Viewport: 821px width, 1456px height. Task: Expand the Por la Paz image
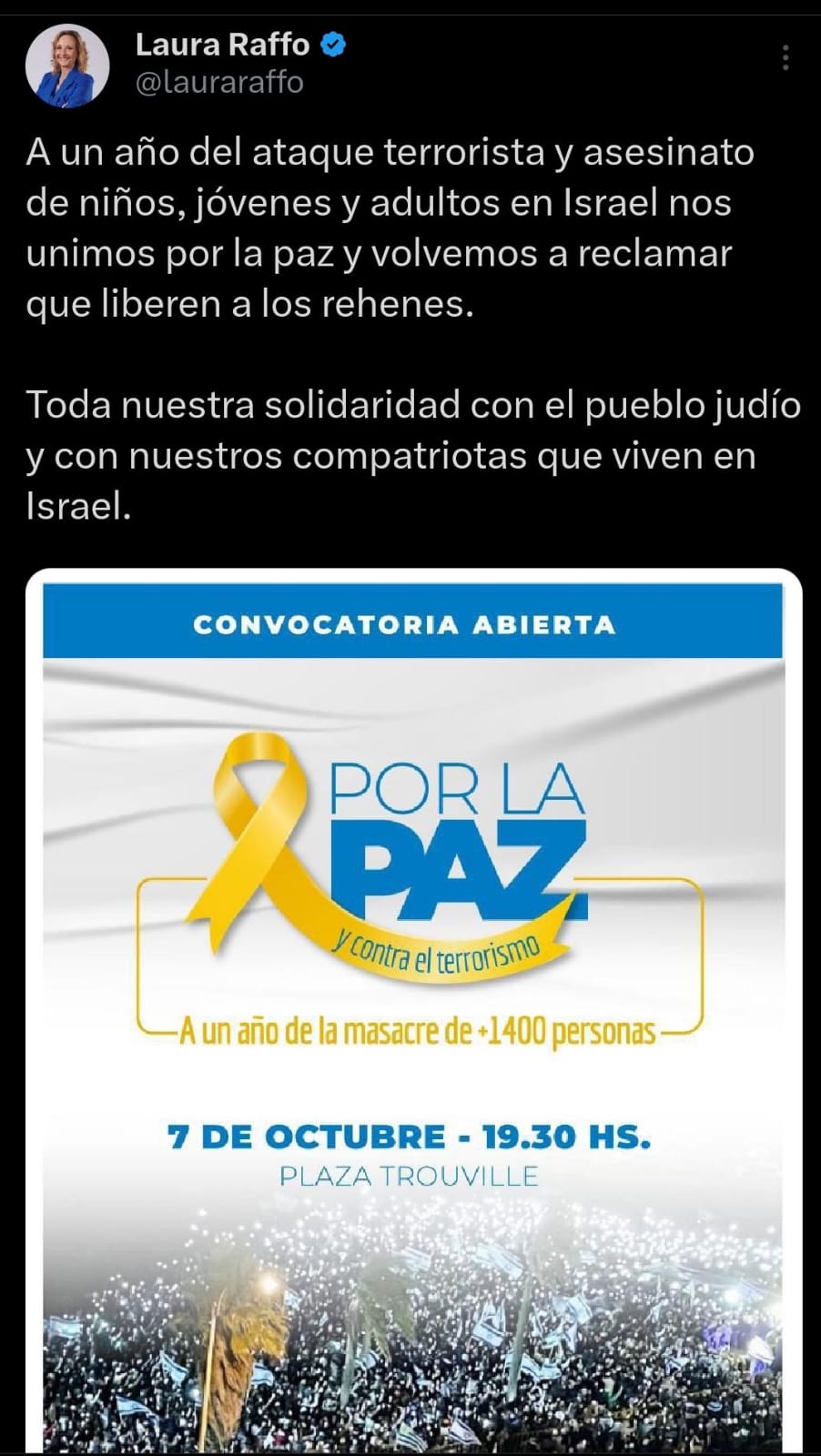413,1011
